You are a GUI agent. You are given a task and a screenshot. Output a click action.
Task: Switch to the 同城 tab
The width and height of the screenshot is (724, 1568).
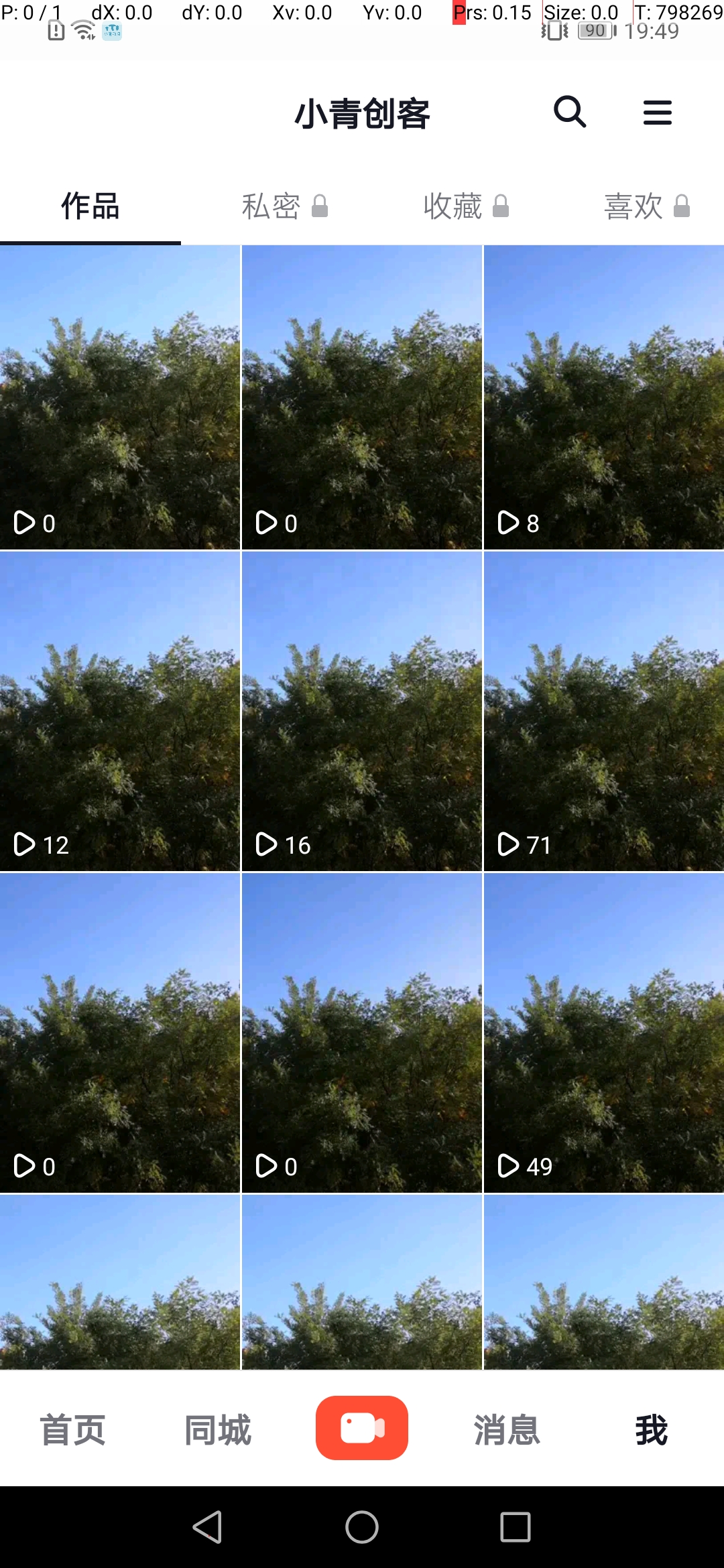[217, 1430]
